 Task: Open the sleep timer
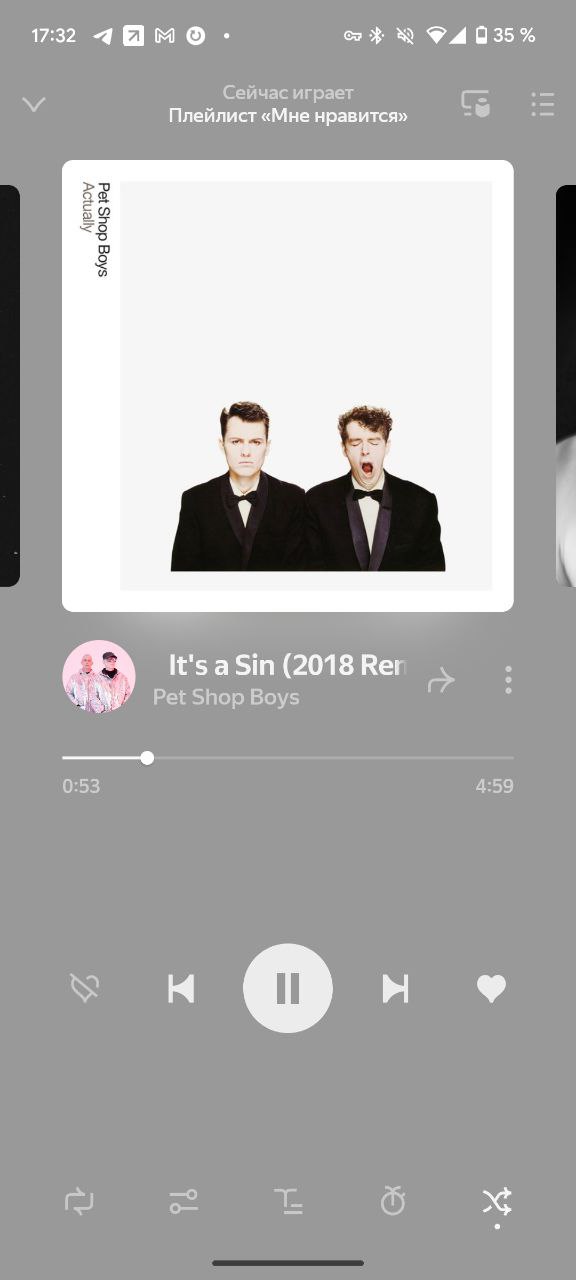(392, 1200)
